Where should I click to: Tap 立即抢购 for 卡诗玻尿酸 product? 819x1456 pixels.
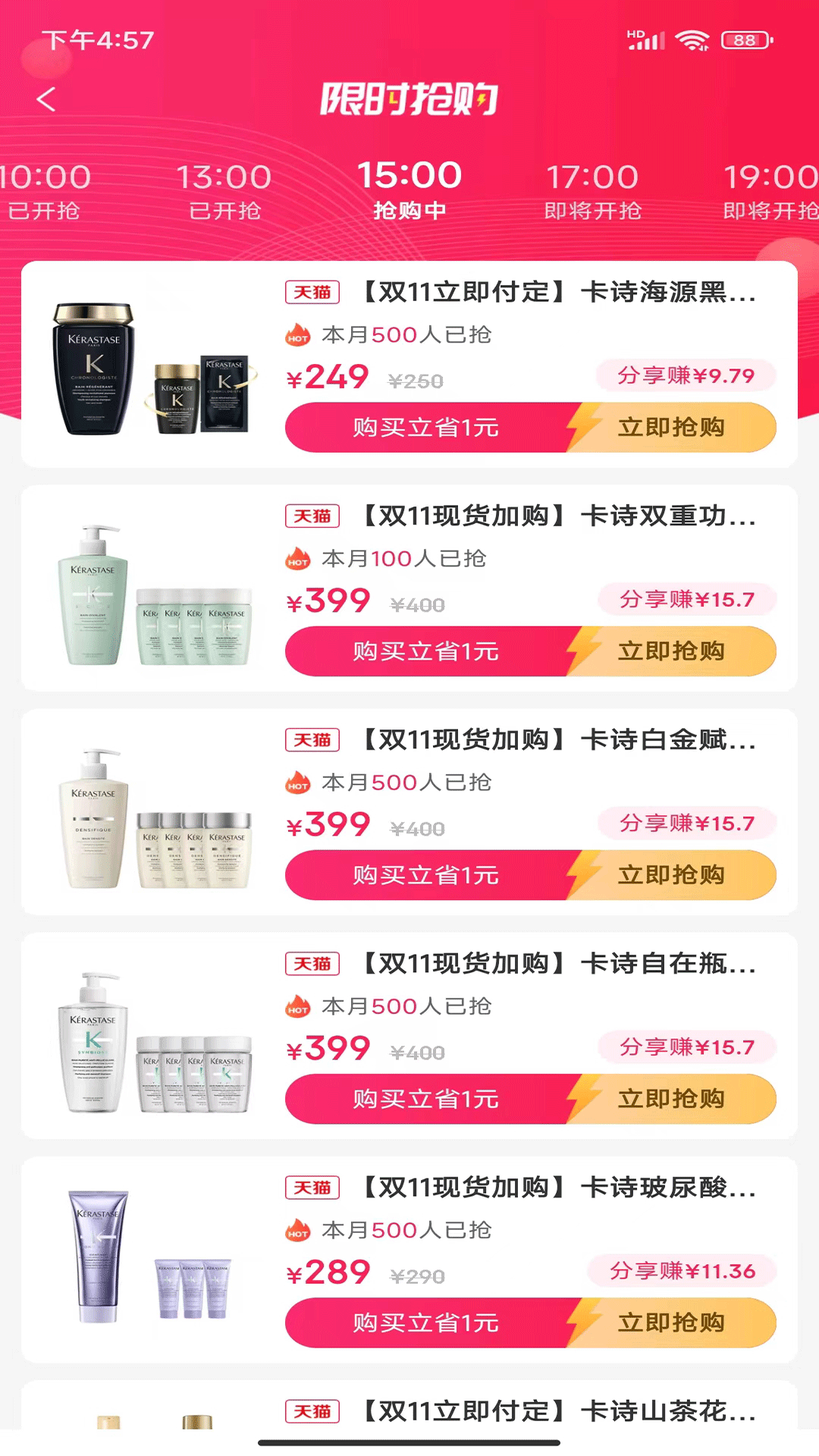671,1323
